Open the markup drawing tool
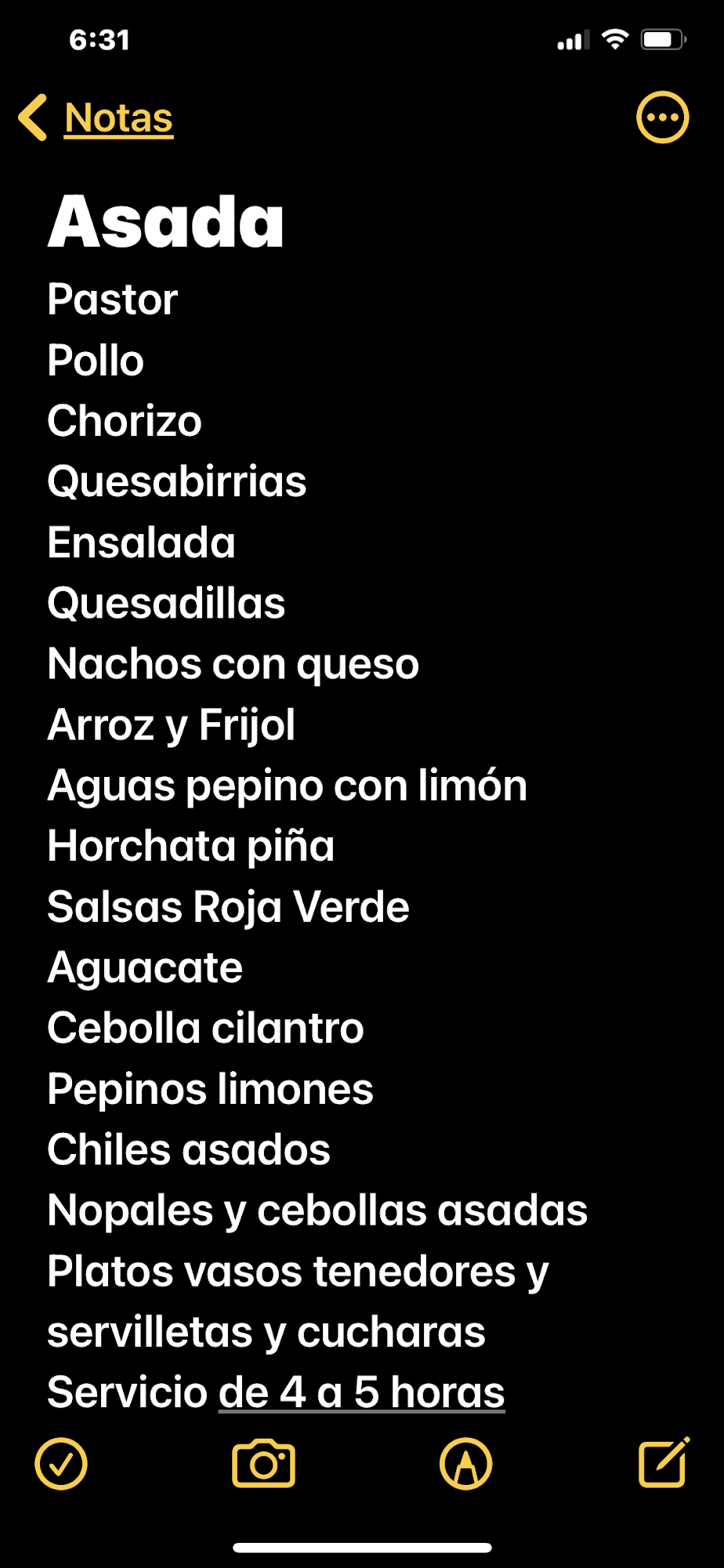Screen dimensions: 724x1568 click(465, 1464)
